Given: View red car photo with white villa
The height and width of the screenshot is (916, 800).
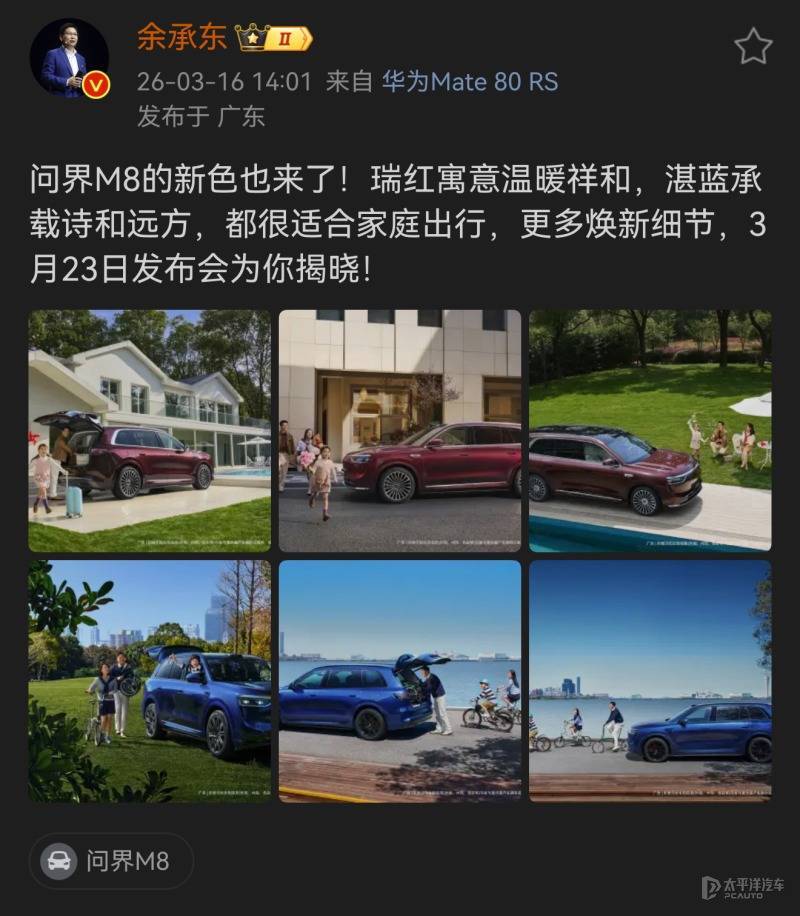Looking at the screenshot, I should (150, 431).
